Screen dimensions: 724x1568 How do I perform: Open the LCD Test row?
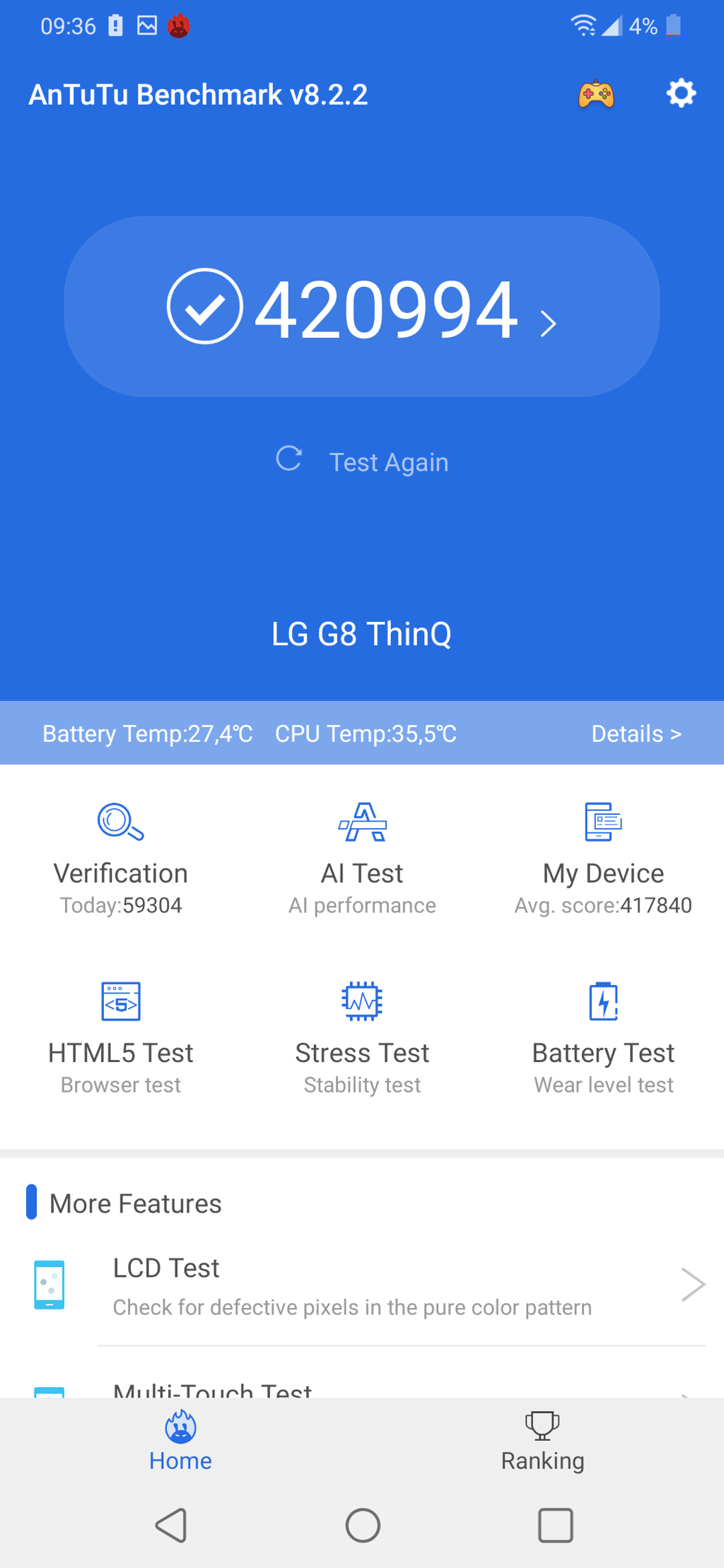point(368,1286)
